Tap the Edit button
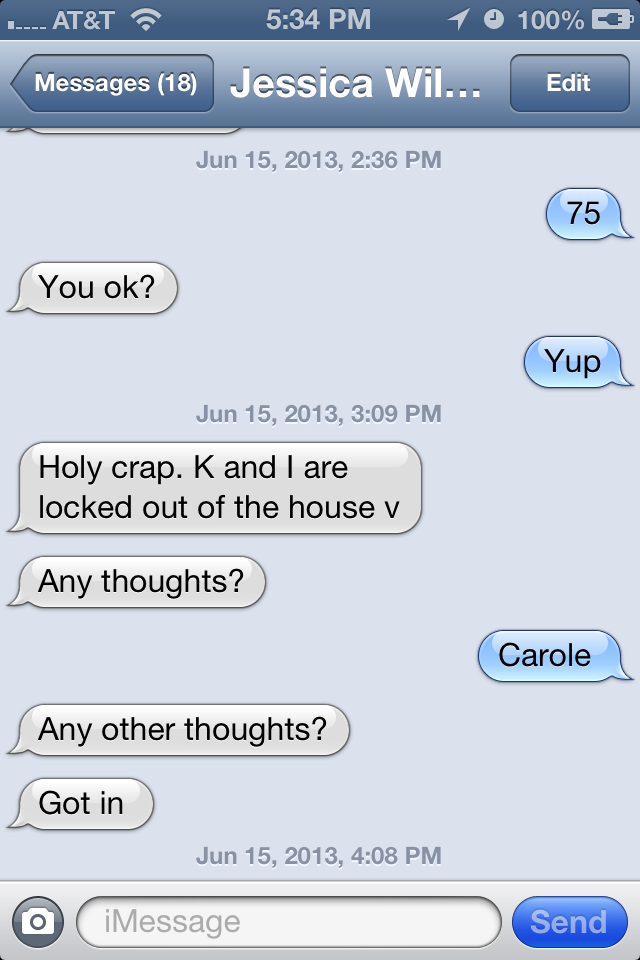The width and height of the screenshot is (640, 960). (568, 84)
